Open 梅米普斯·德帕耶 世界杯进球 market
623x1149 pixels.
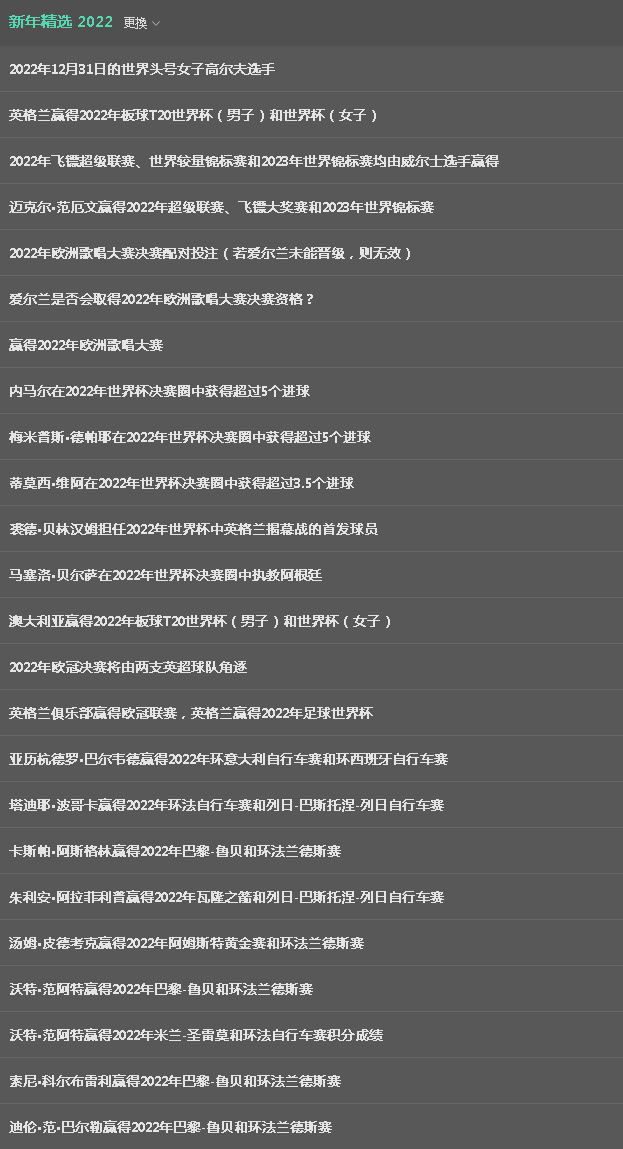[312, 437]
